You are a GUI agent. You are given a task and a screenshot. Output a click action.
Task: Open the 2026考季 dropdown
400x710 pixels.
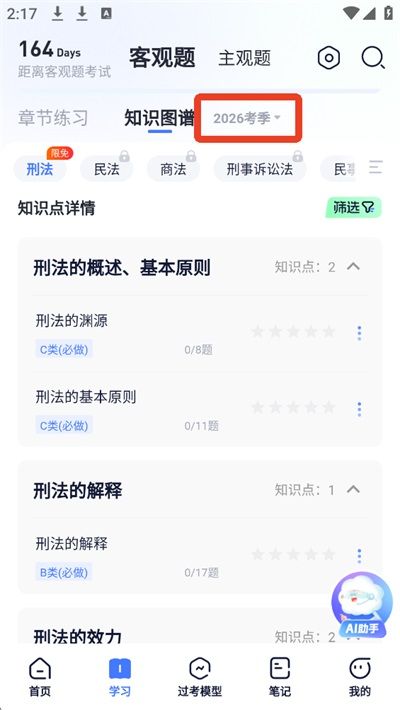(x=247, y=118)
